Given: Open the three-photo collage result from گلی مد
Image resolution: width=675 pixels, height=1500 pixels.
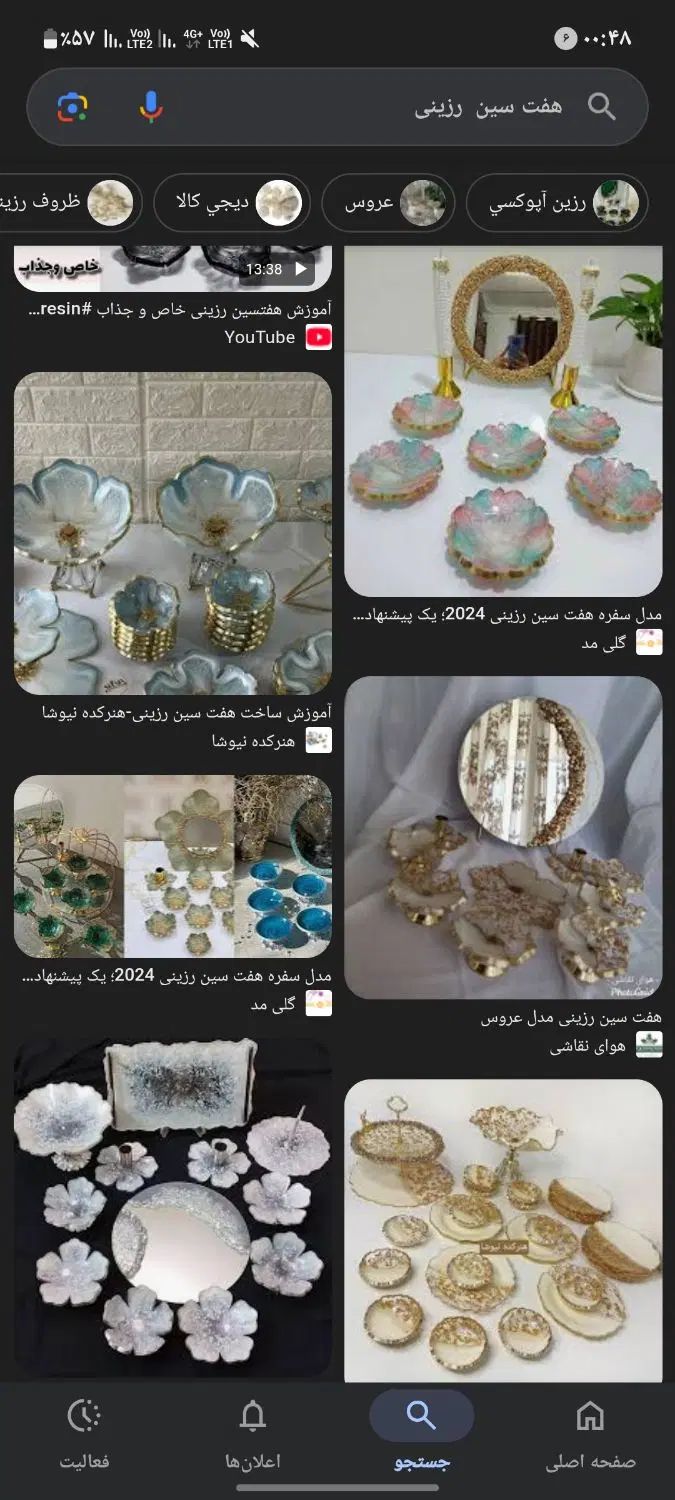Looking at the screenshot, I should [x=172, y=866].
